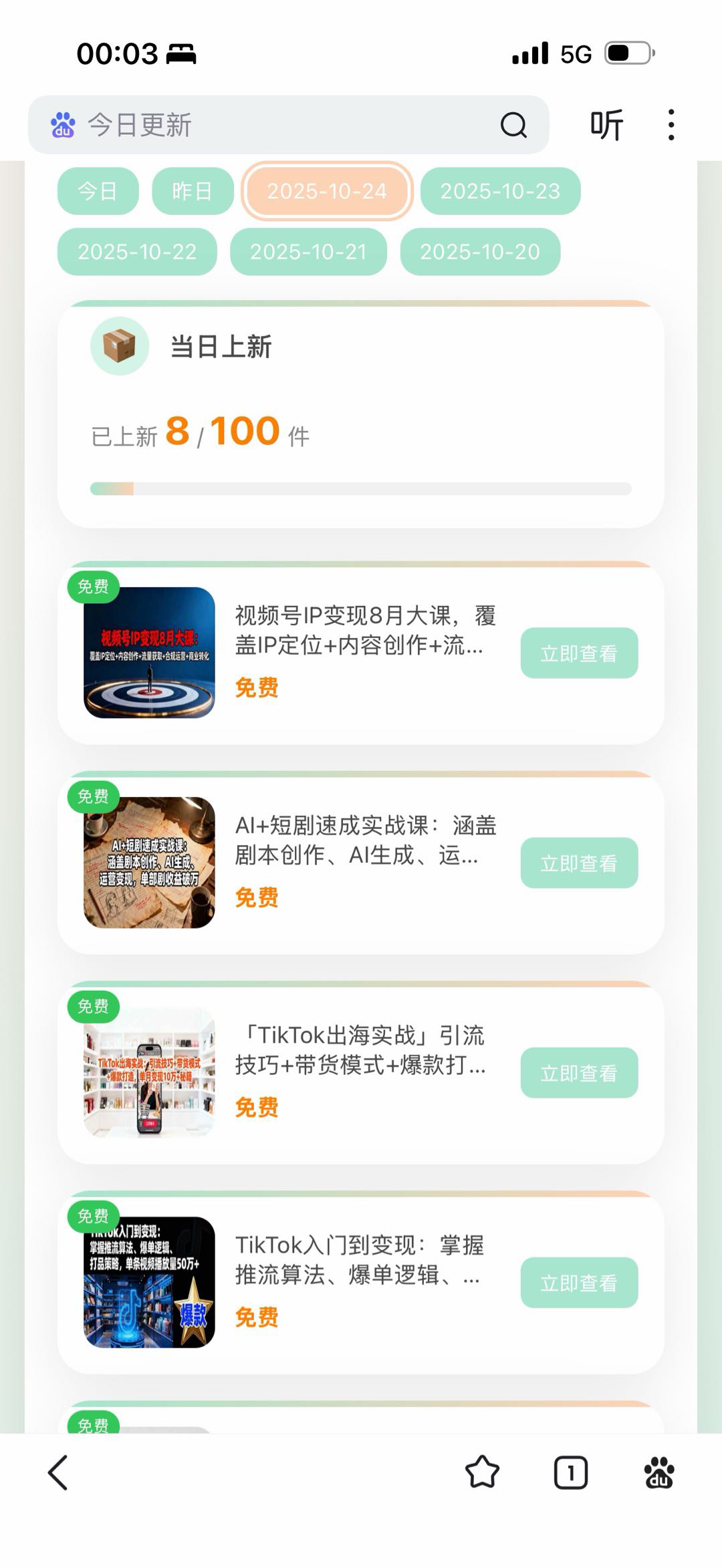Open the tab switcher showing 1

(x=570, y=1472)
